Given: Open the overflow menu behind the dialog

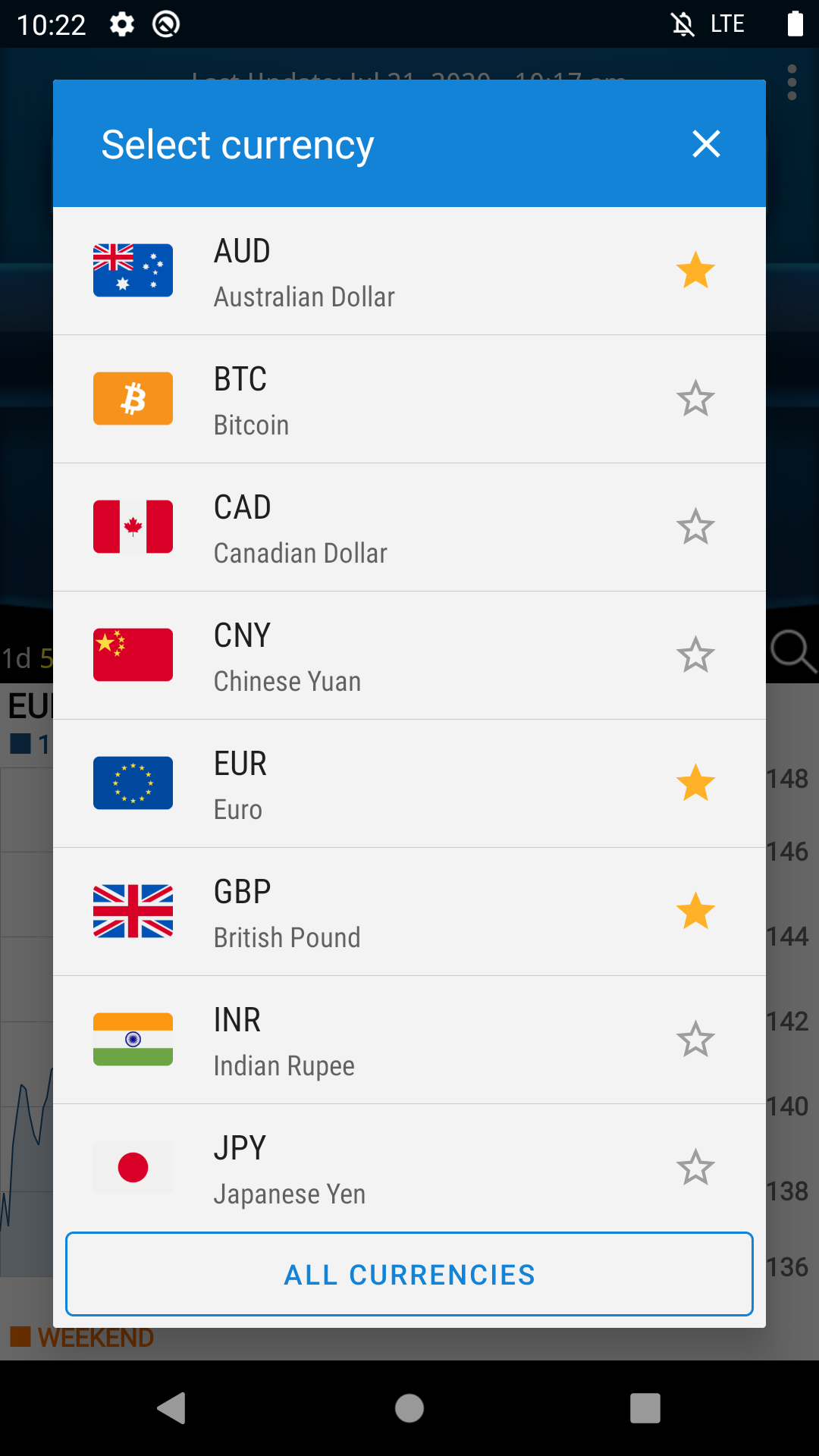Looking at the screenshot, I should pyautogui.click(x=791, y=82).
